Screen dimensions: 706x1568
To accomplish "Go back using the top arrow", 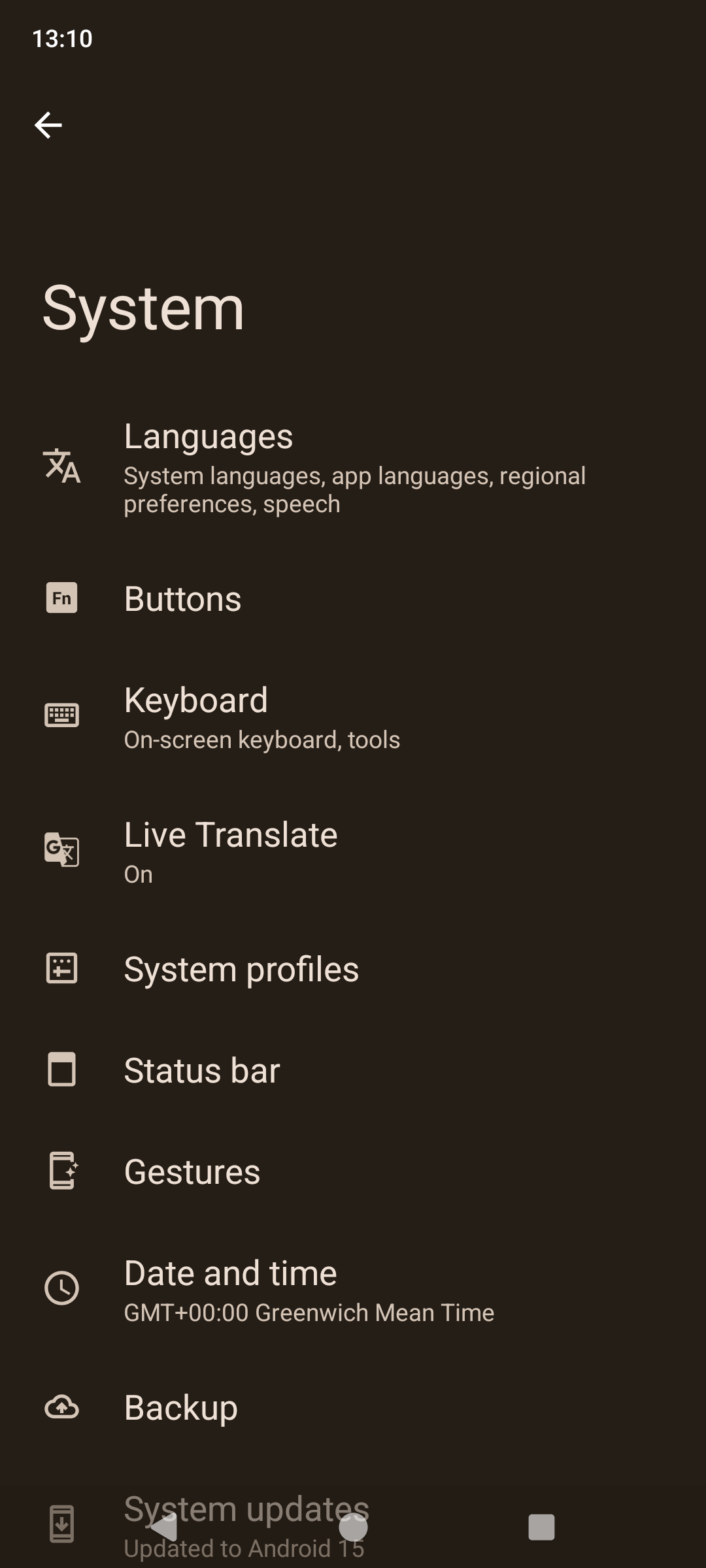I will [48, 125].
